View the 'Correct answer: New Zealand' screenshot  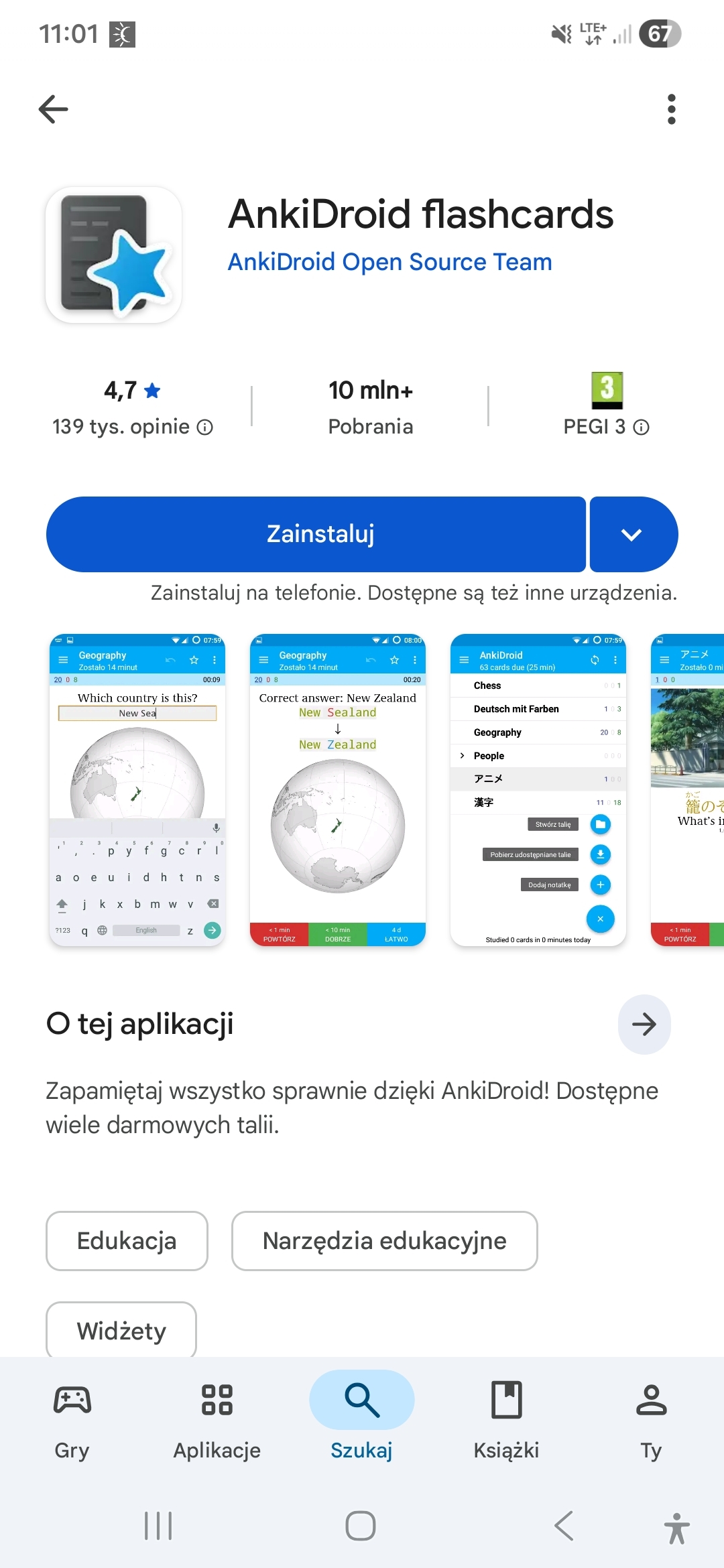(338, 789)
